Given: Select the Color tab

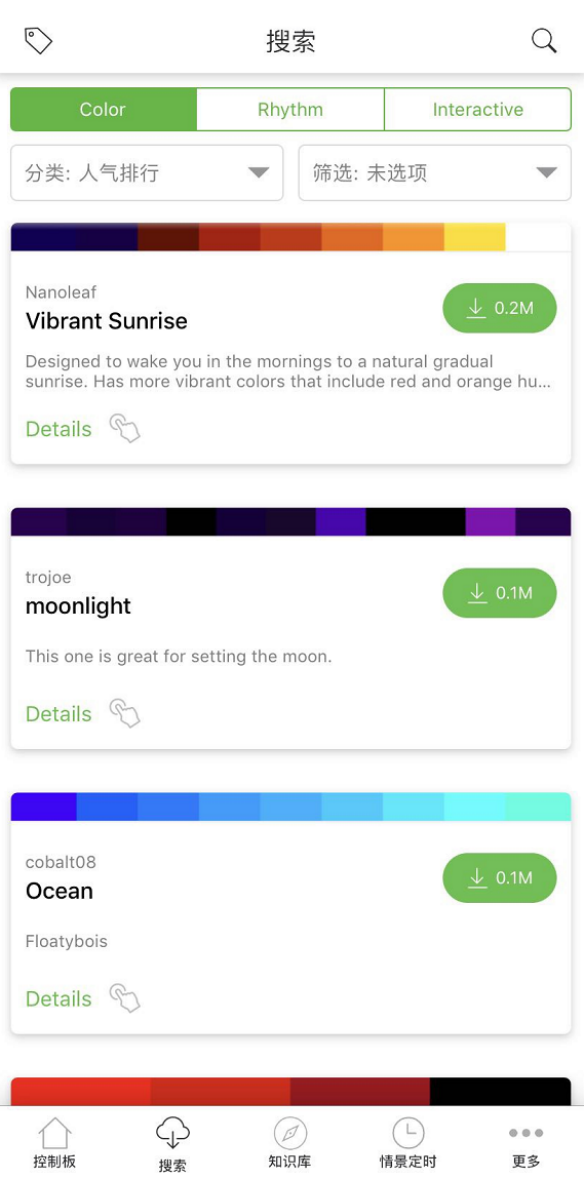Looking at the screenshot, I should click(x=103, y=110).
